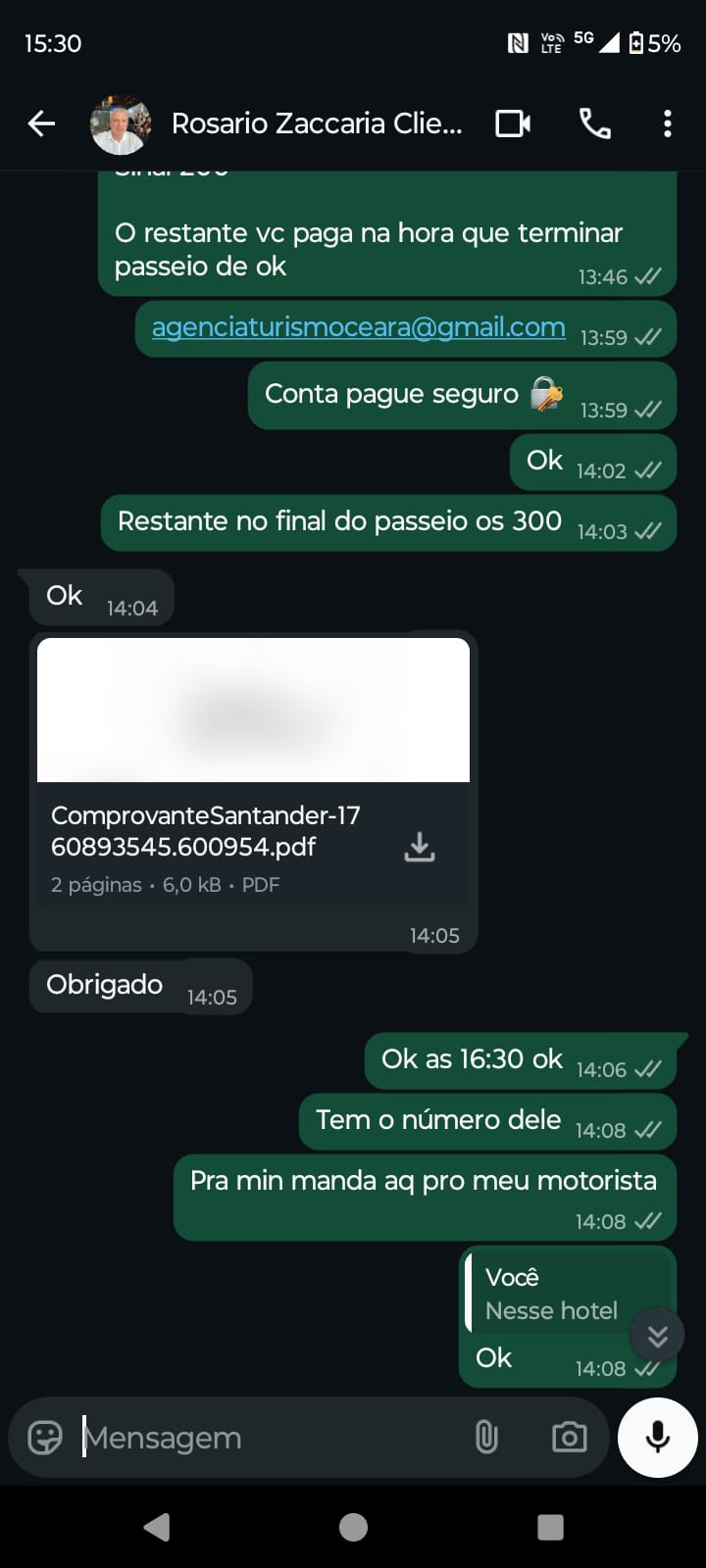706x1568 pixels.
Task: Jump to the latest messages
Action: (657, 1335)
